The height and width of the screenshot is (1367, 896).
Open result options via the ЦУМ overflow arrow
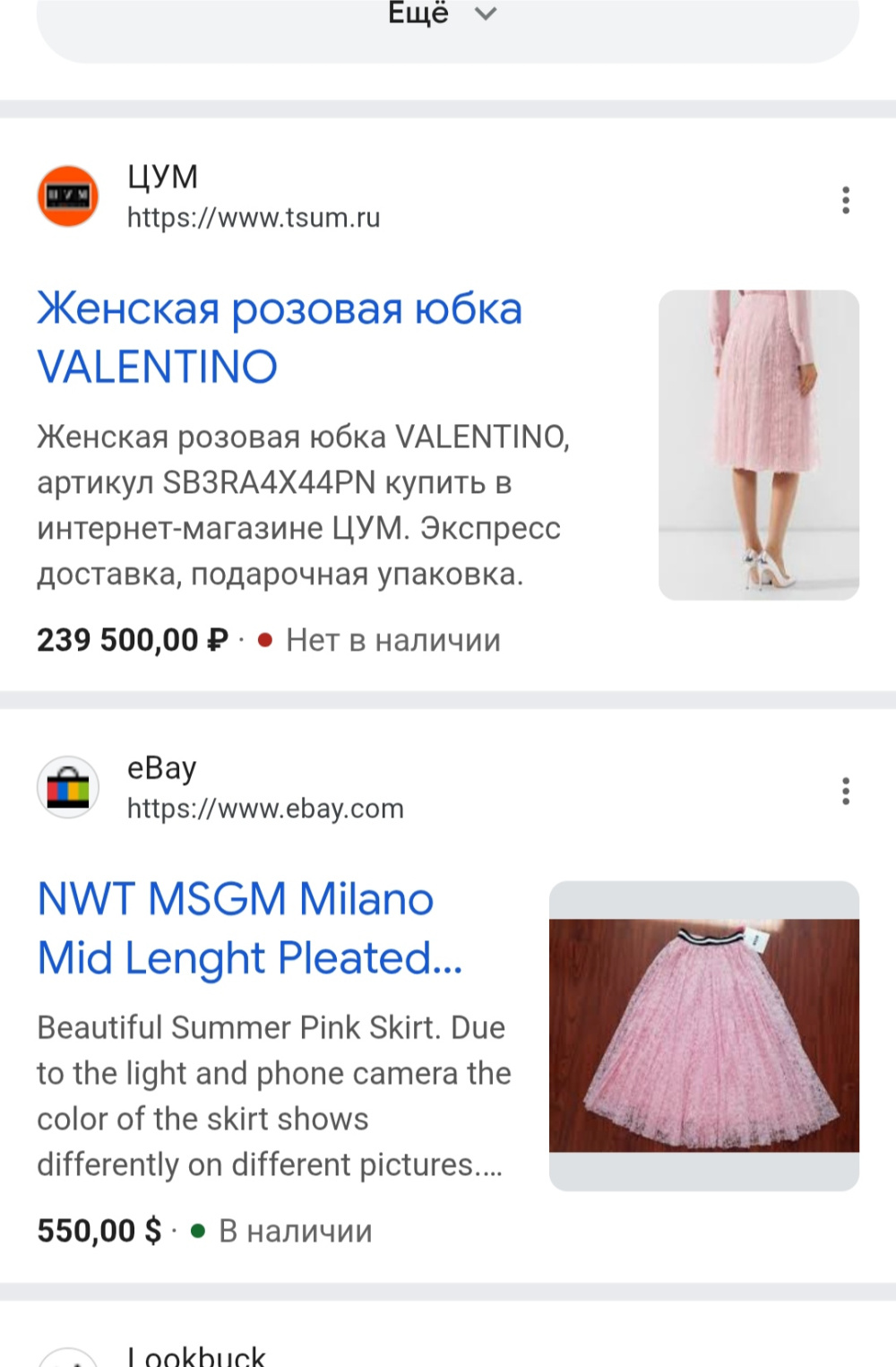[x=843, y=199]
